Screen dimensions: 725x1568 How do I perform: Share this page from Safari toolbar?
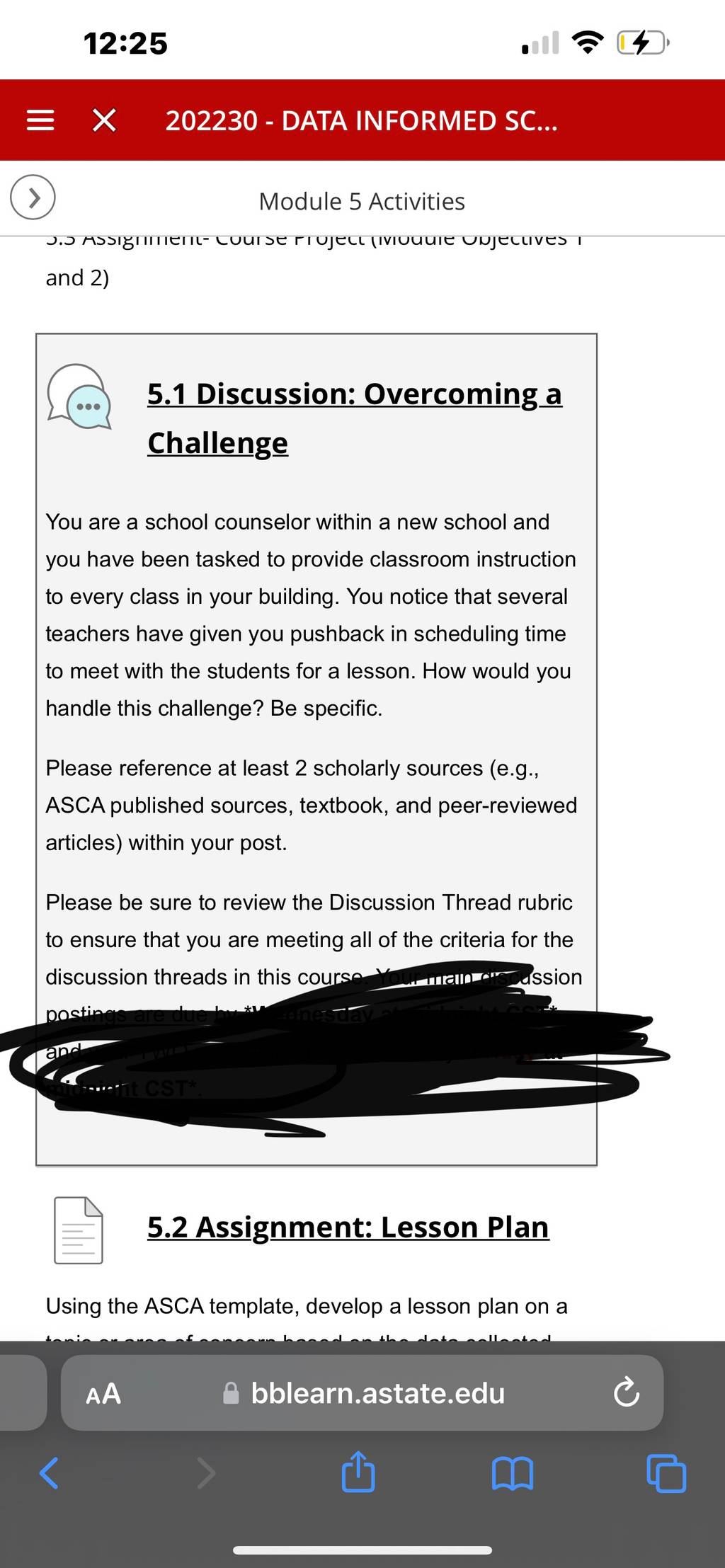coord(358,1472)
